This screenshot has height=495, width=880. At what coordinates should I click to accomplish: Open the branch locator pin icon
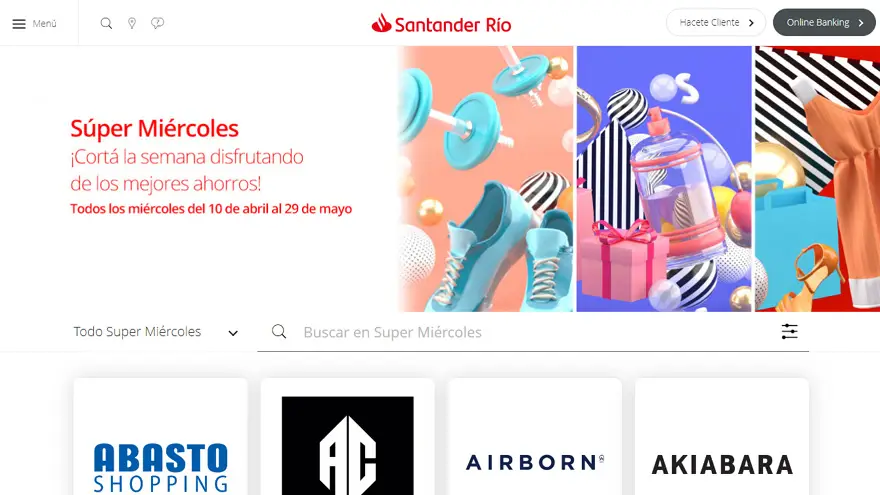pos(132,23)
